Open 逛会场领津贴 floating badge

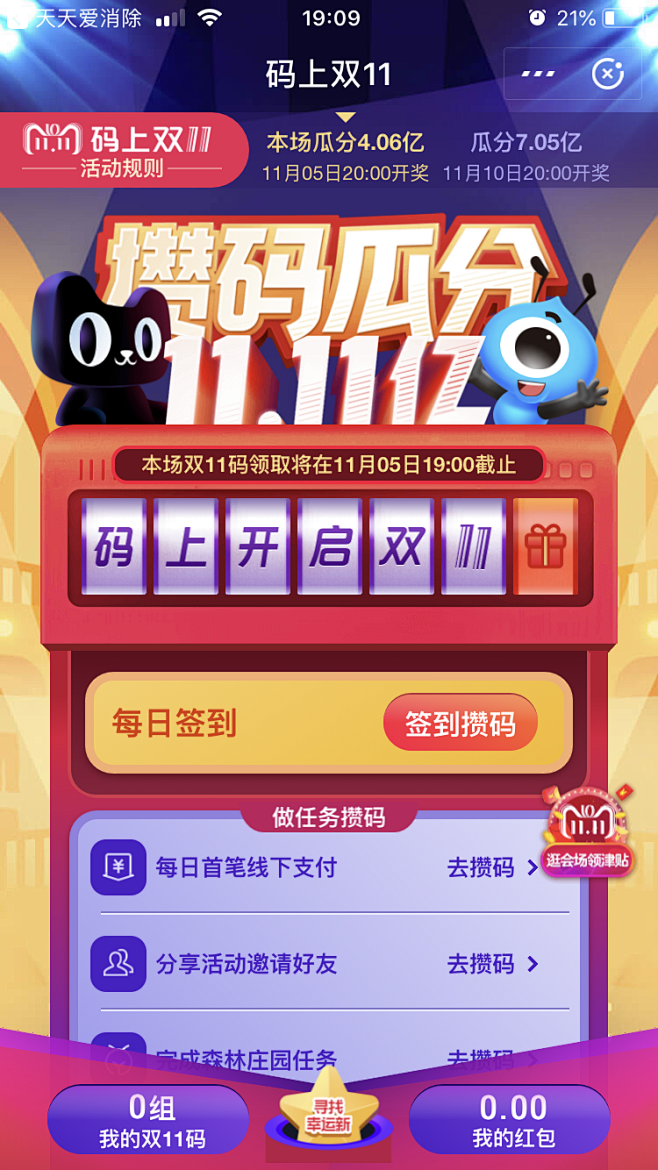click(588, 832)
